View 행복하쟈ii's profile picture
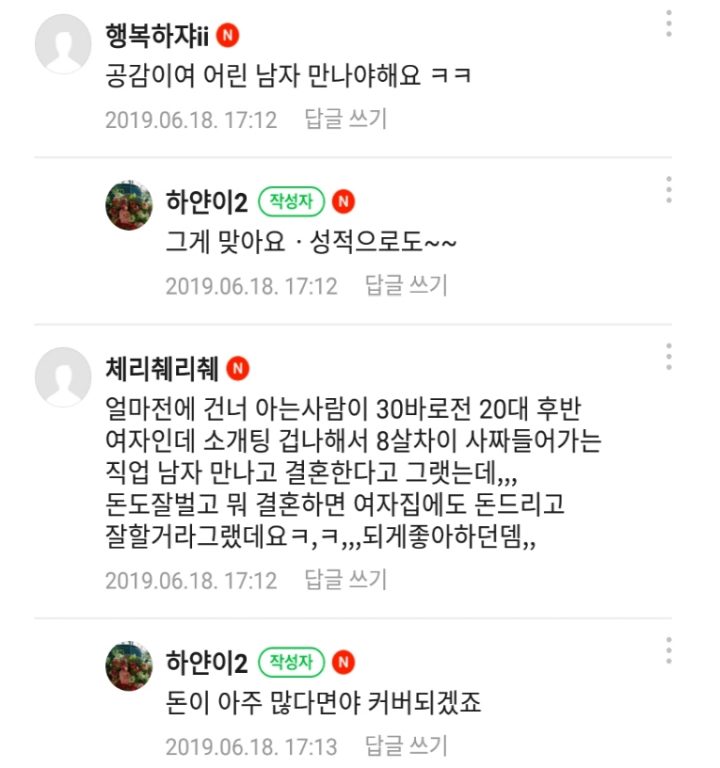Screen dimensions: 720x768 click(x=64, y=44)
